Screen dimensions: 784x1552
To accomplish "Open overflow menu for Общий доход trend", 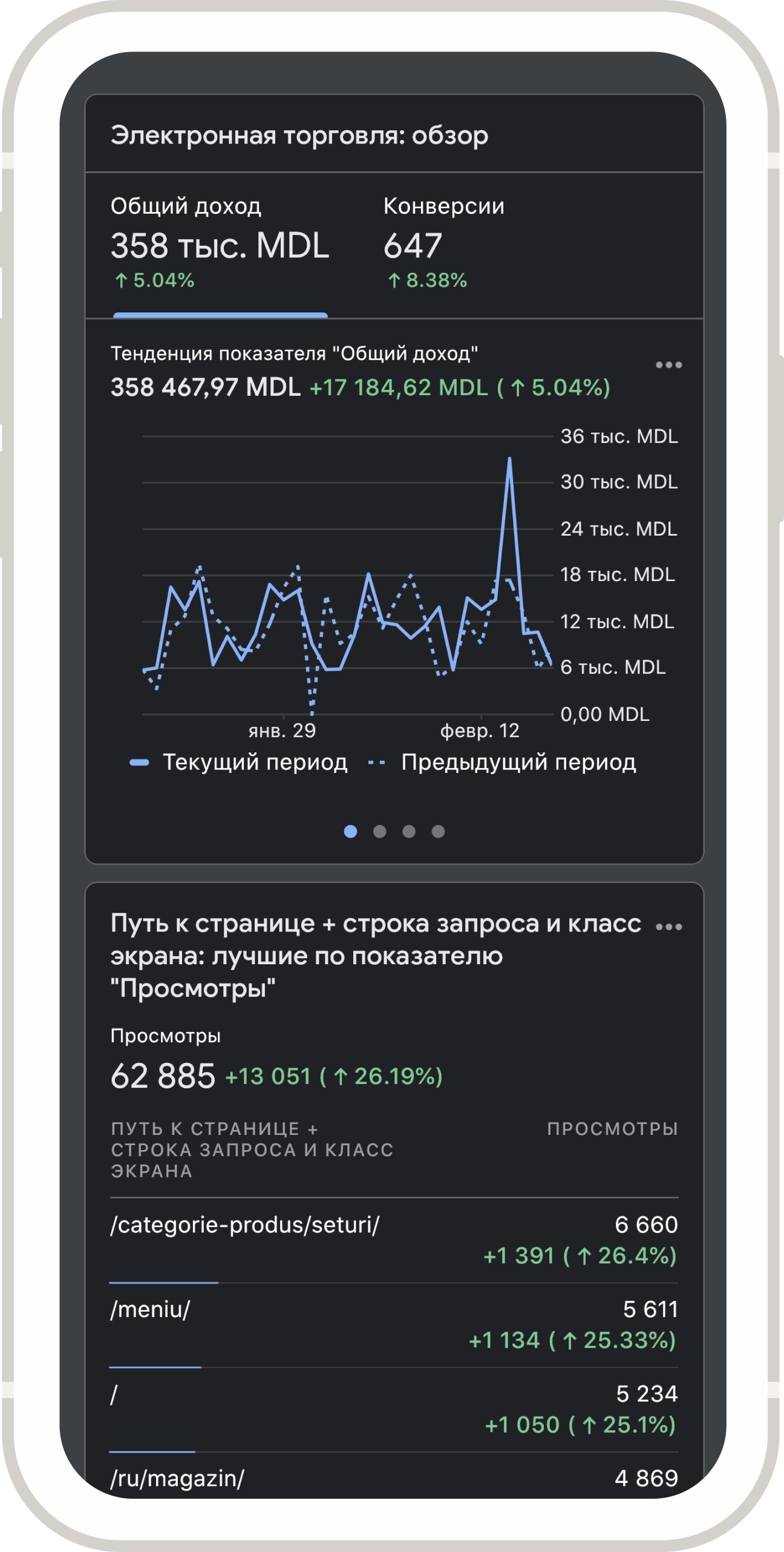I will point(668,365).
